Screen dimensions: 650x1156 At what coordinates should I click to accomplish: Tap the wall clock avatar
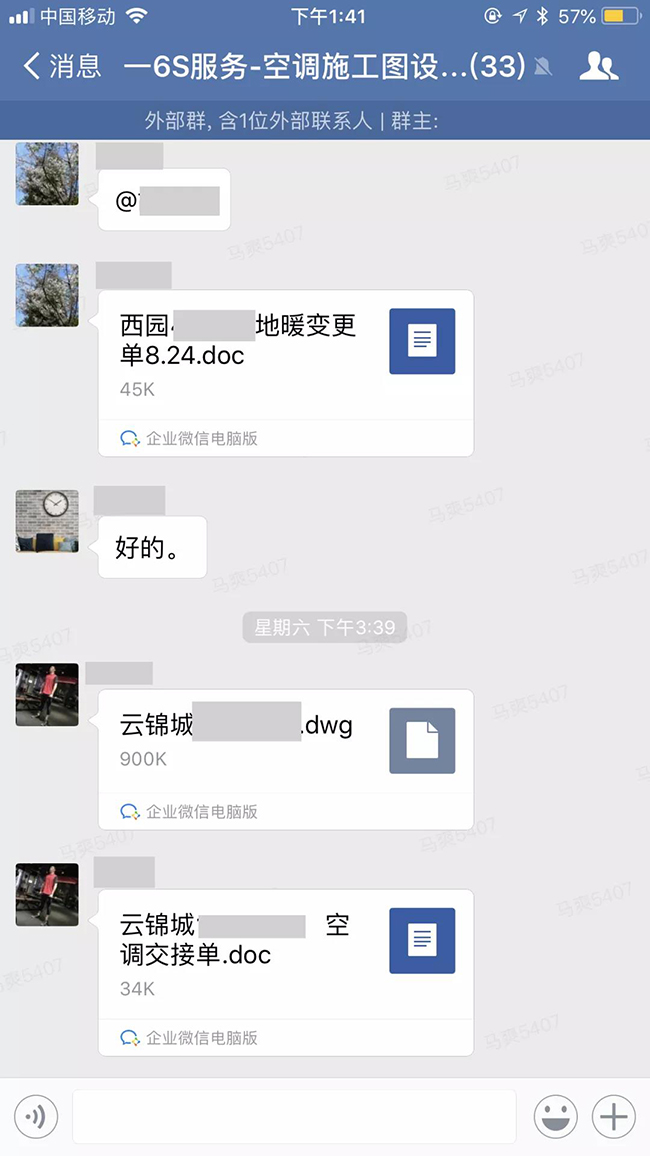47,521
